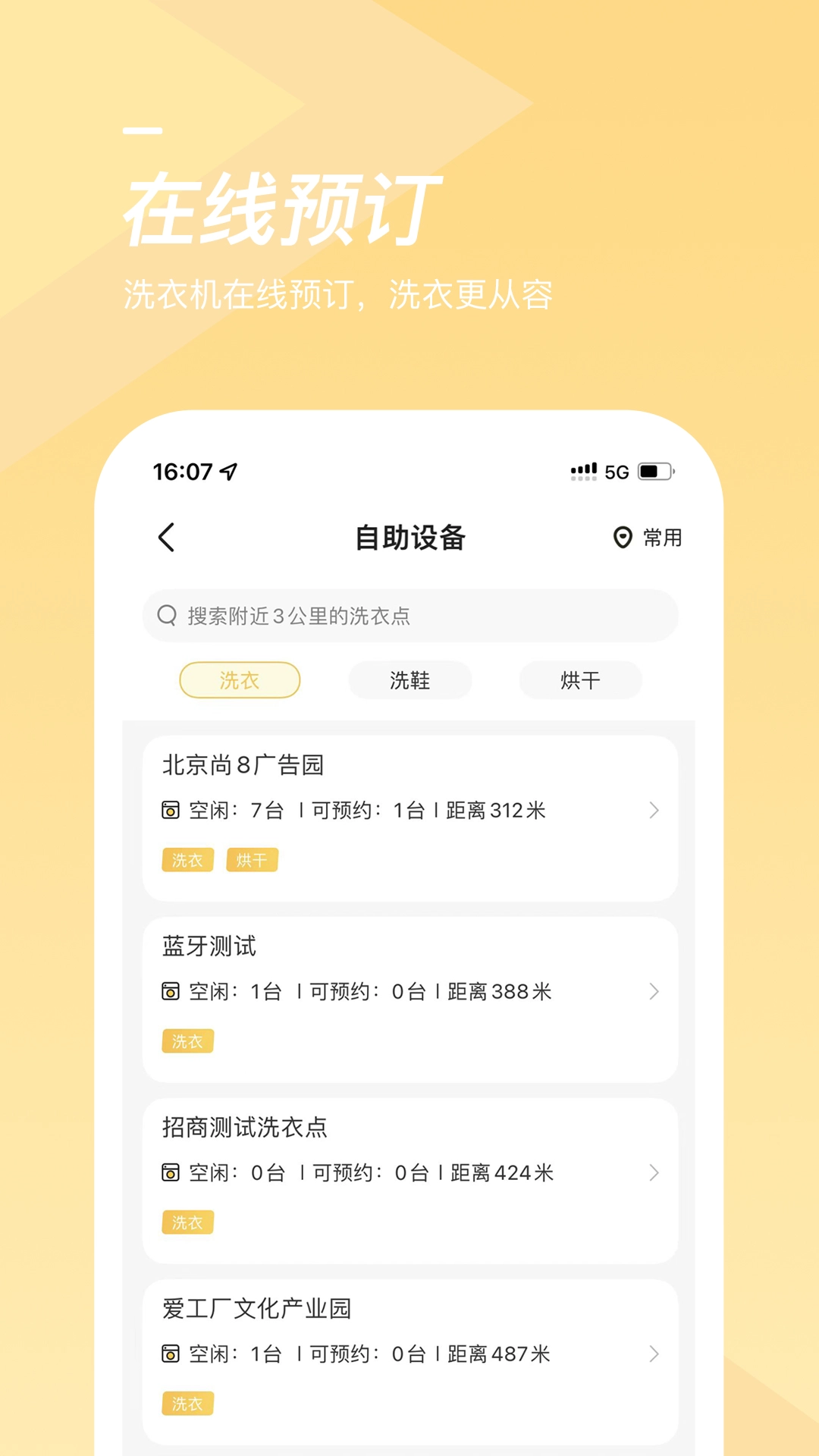This screenshot has height=1456, width=819.
Task: Enable the 洗鞋 filter
Action: (409, 680)
